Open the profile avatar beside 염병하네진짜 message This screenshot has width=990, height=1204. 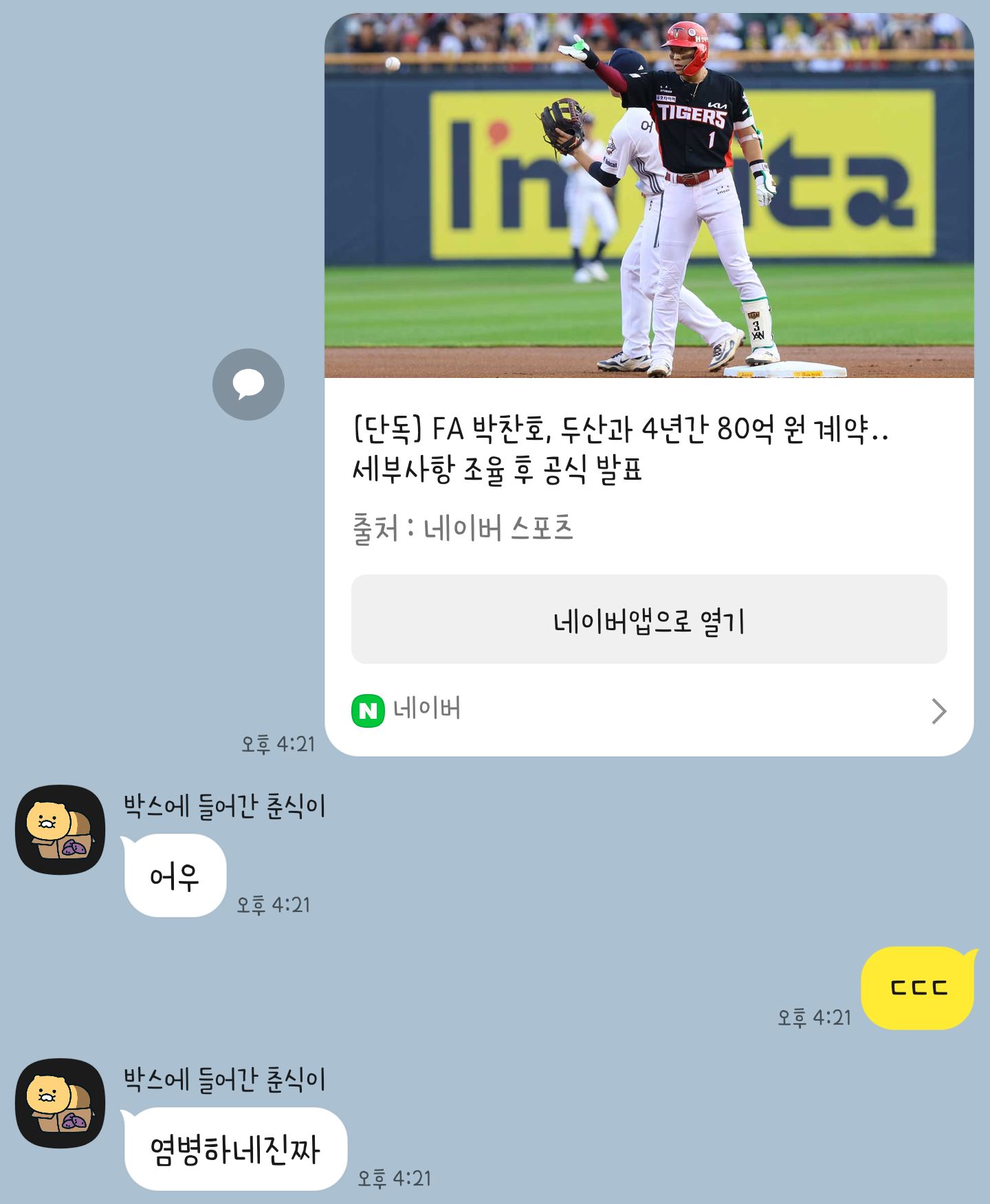click(60, 1103)
